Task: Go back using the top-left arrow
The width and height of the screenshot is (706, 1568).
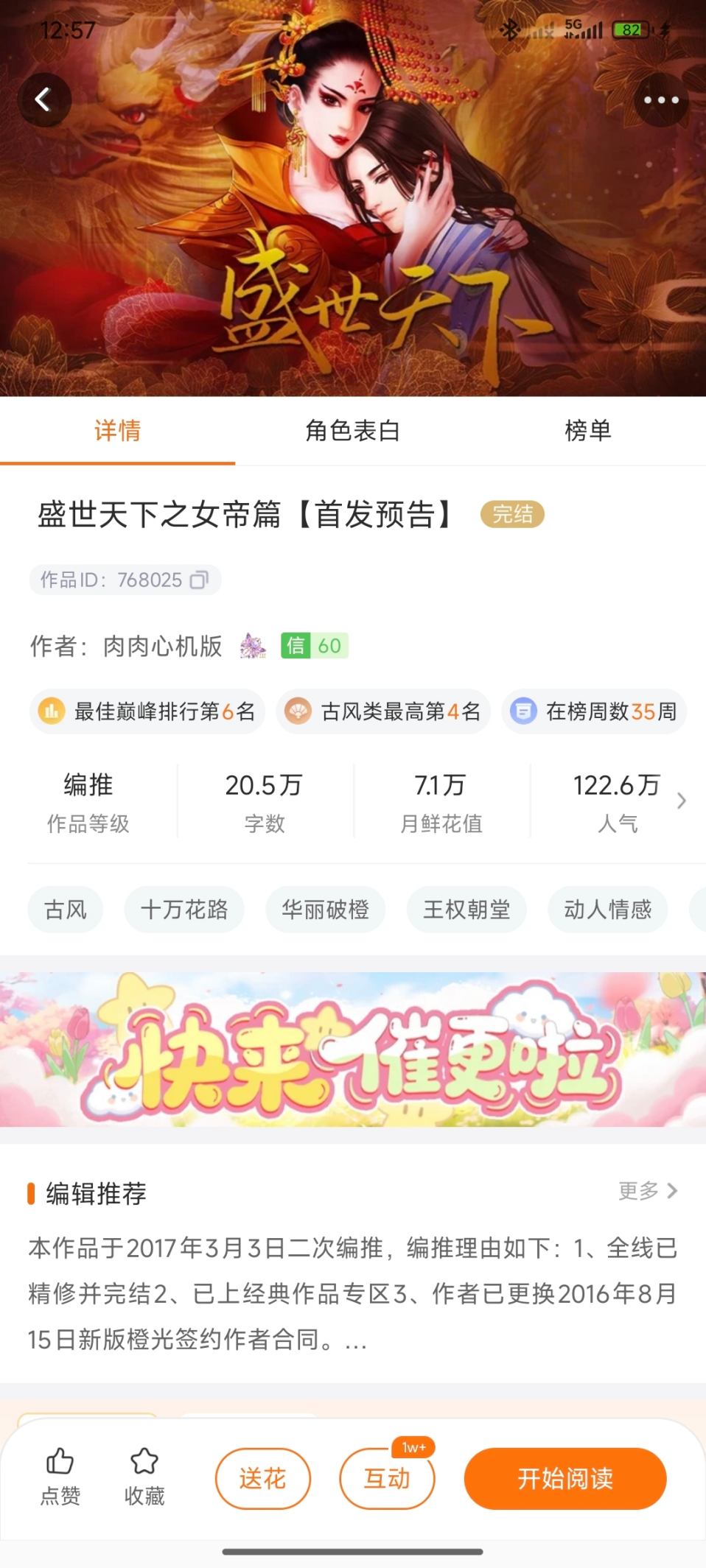Action: 44,99
